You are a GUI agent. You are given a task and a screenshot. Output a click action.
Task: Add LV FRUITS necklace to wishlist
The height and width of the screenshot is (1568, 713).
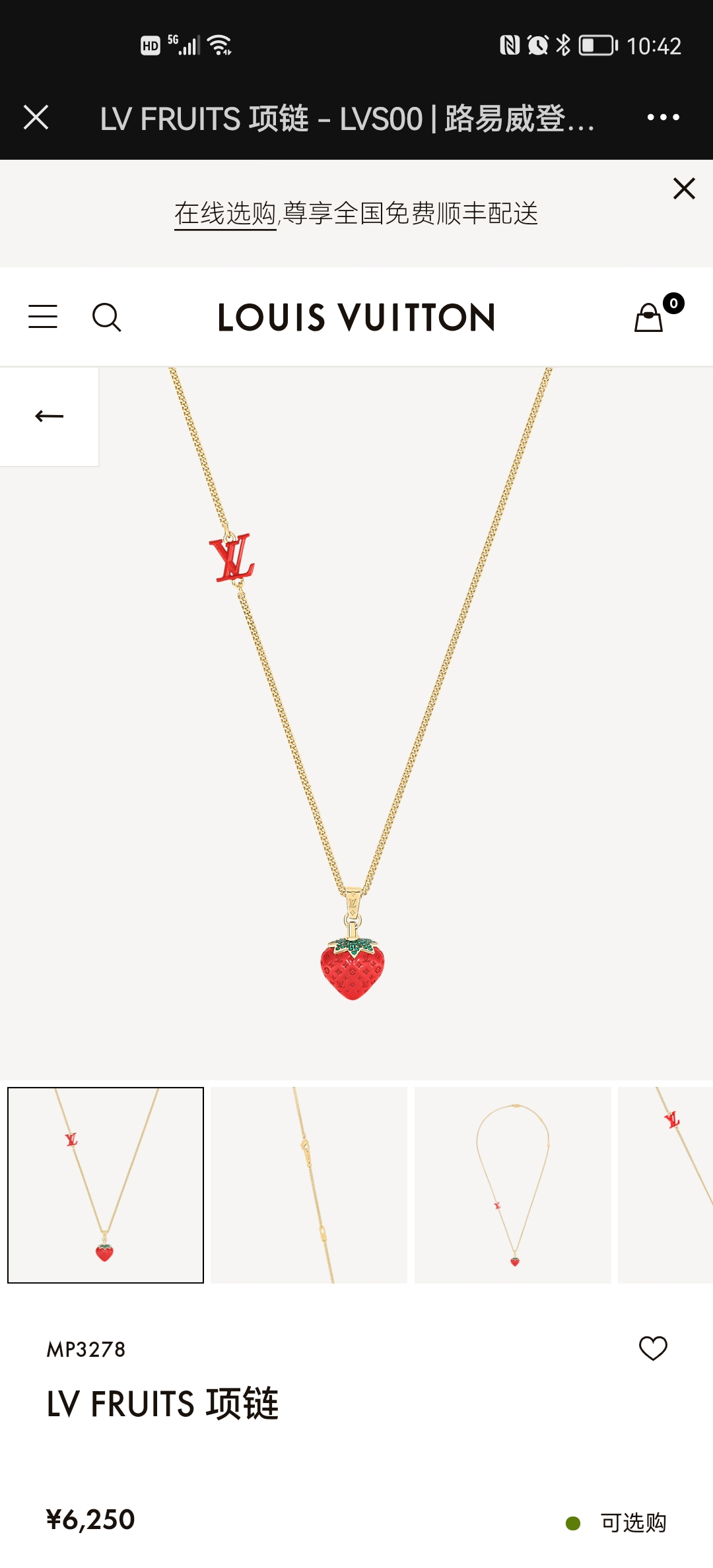click(x=653, y=1348)
